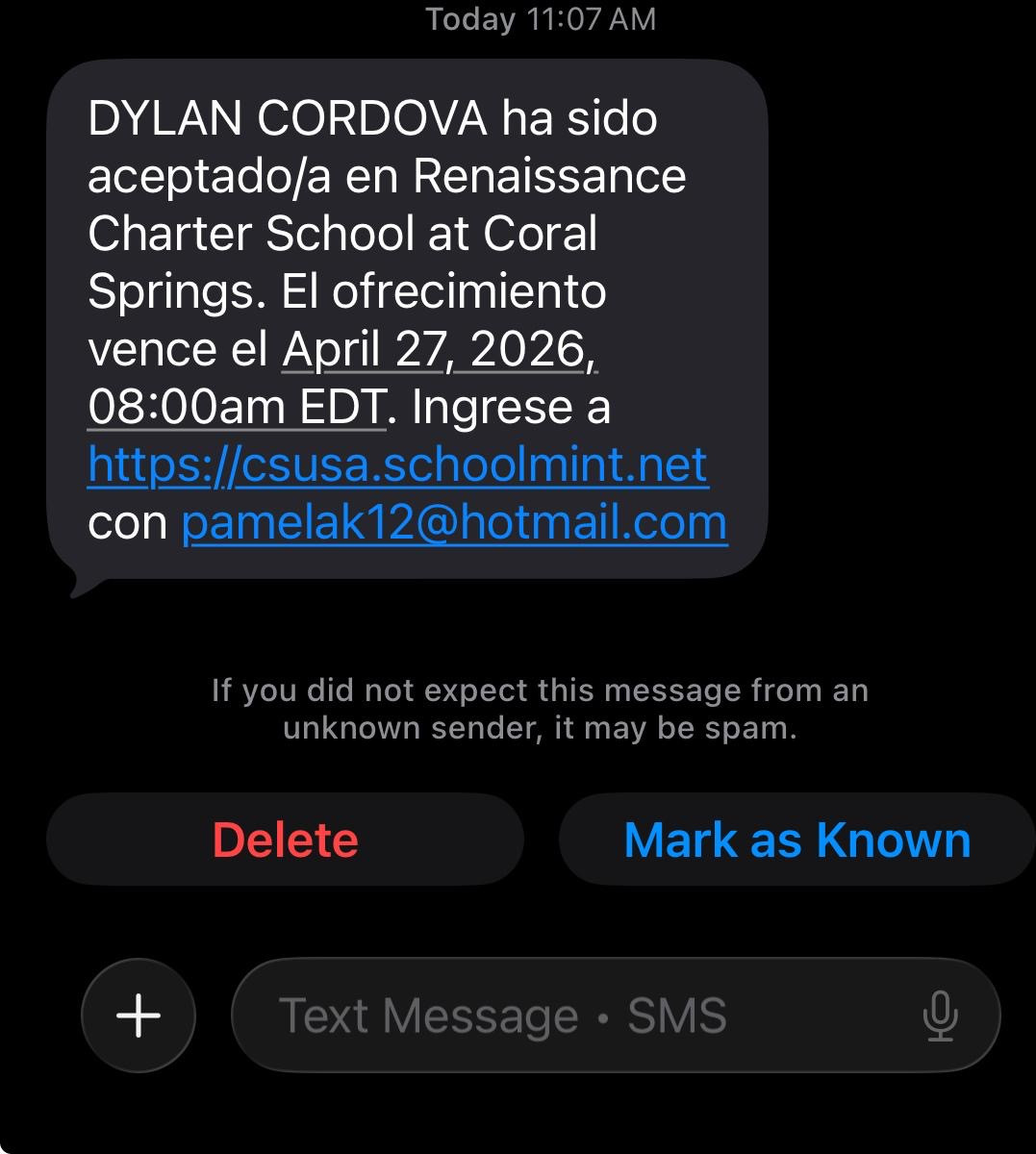Open the plus attachments menu

[139, 1015]
